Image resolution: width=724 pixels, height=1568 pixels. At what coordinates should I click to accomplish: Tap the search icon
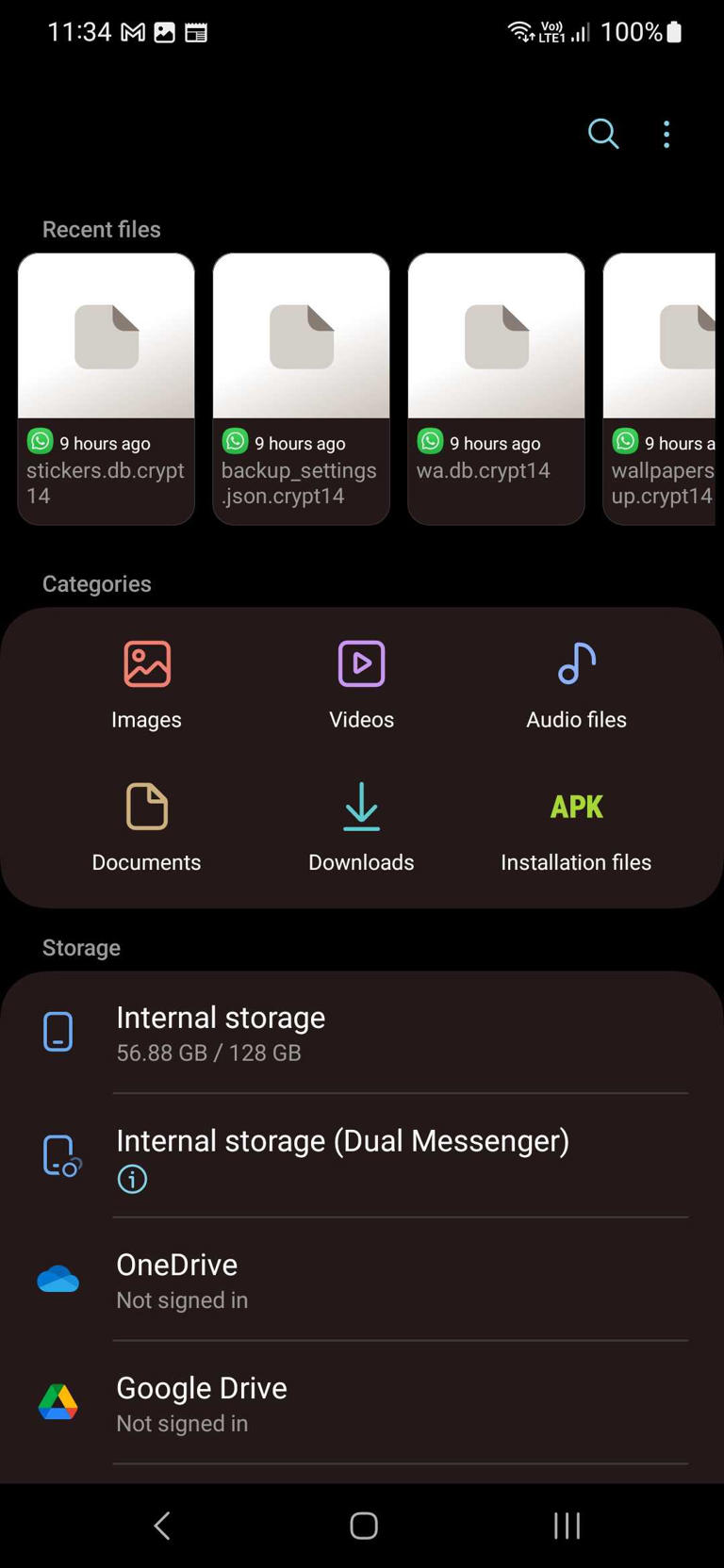point(603,134)
